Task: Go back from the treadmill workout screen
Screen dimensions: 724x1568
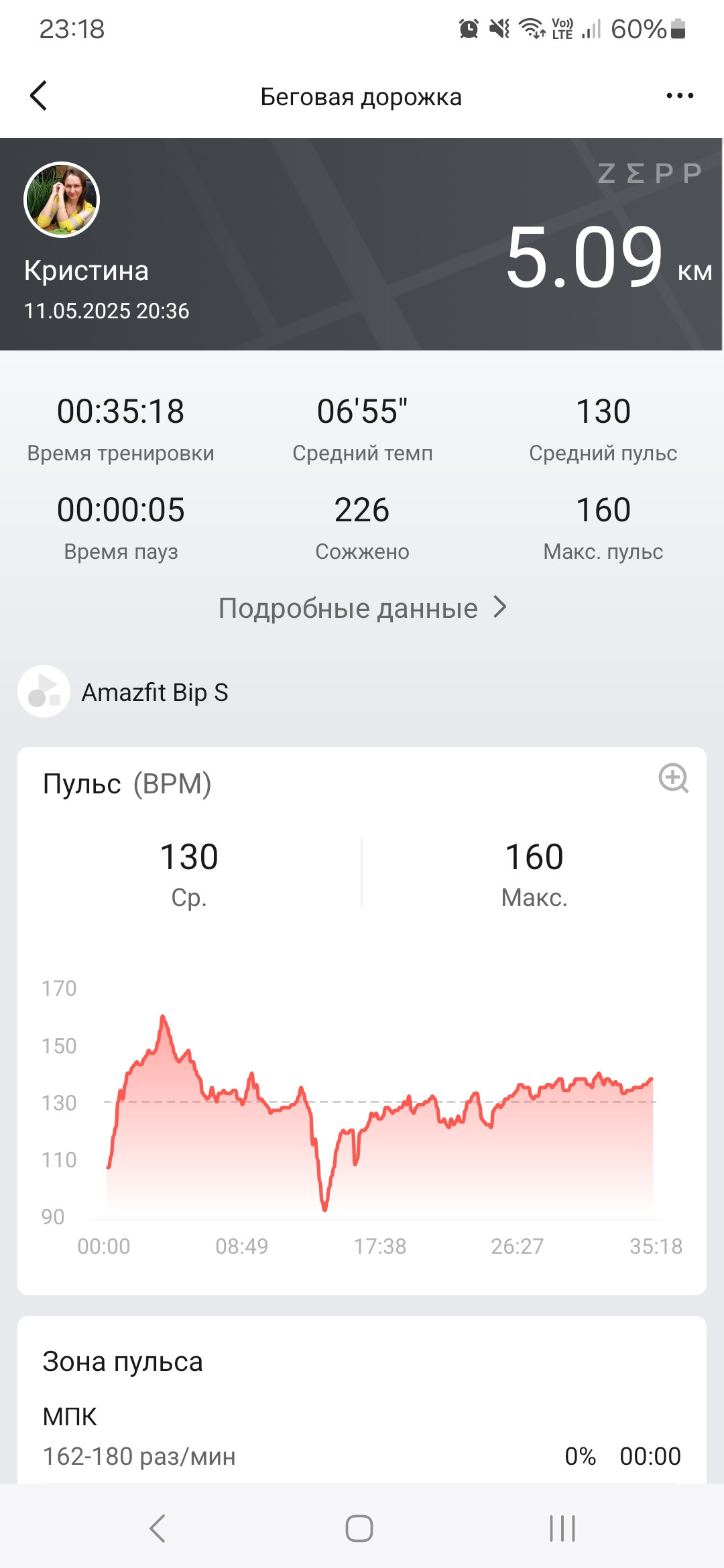Action: point(39,96)
